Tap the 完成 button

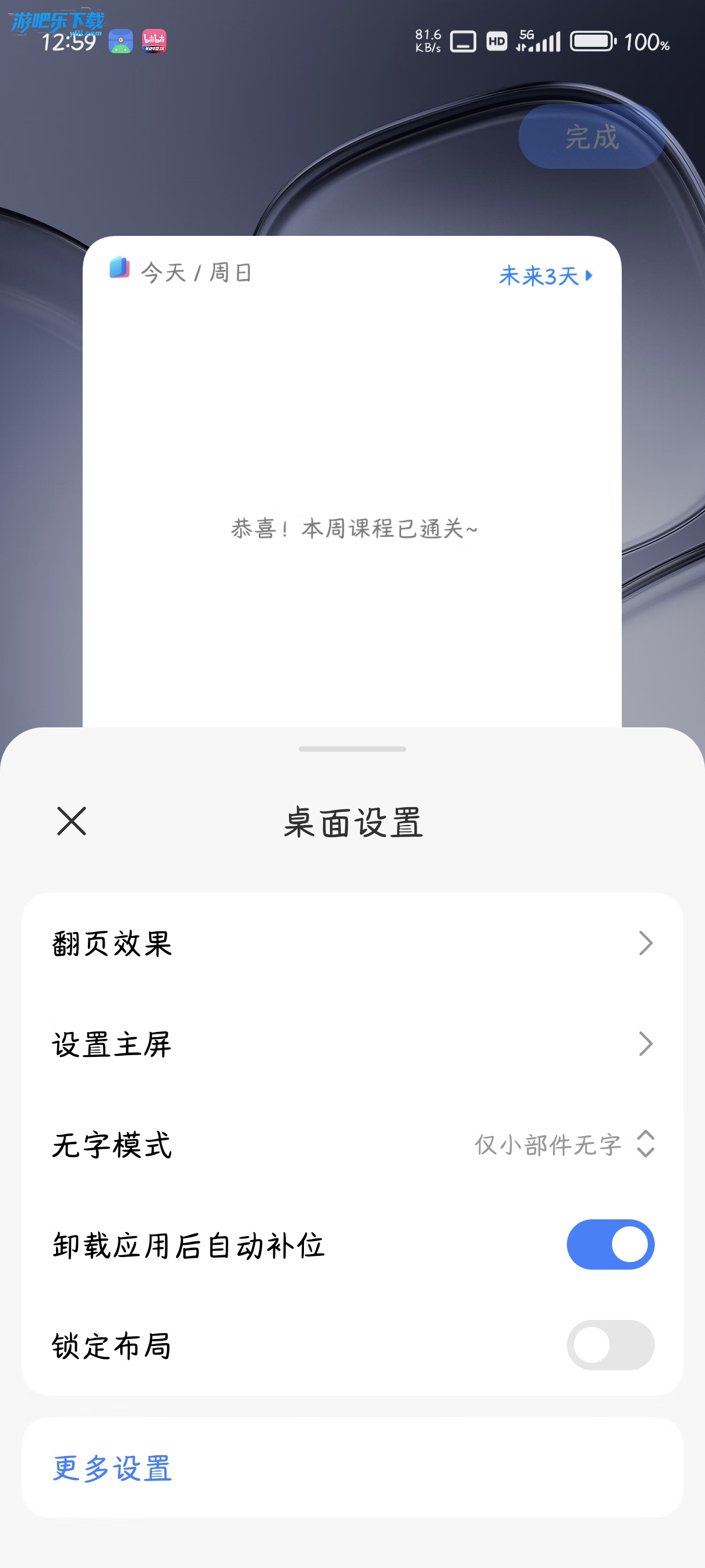tap(591, 137)
